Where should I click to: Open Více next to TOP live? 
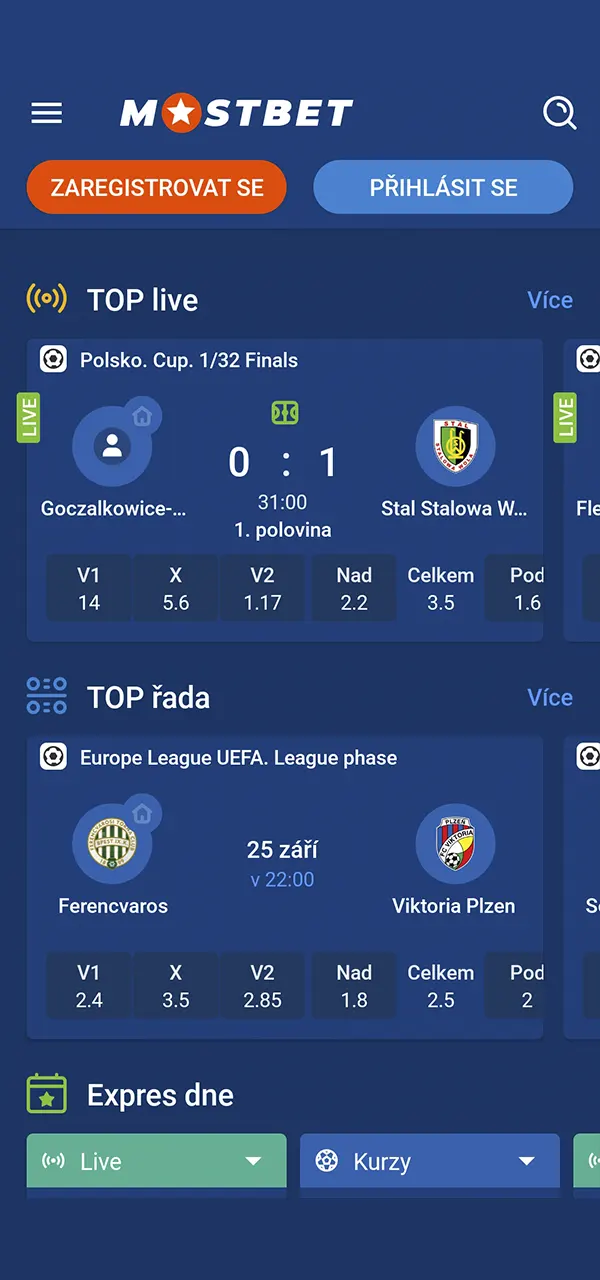[x=549, y=300]
